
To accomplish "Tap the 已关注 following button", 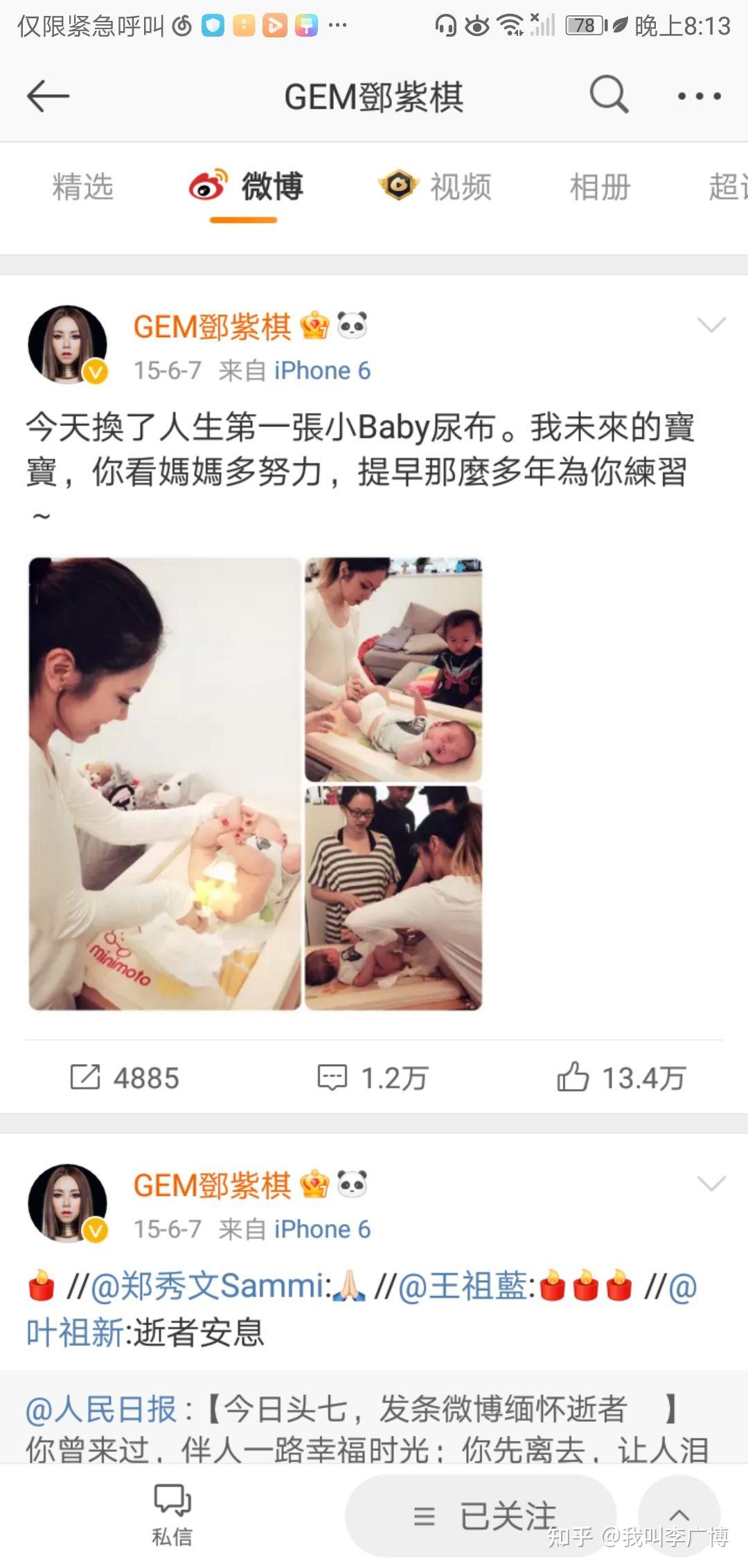I will coord(481,1516).
